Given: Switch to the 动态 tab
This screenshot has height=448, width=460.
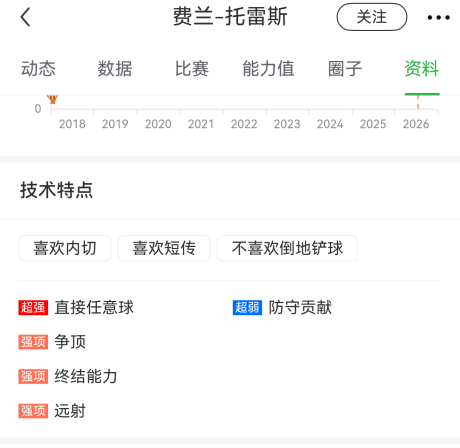Looking at the screenshot, I should [38, 69].
